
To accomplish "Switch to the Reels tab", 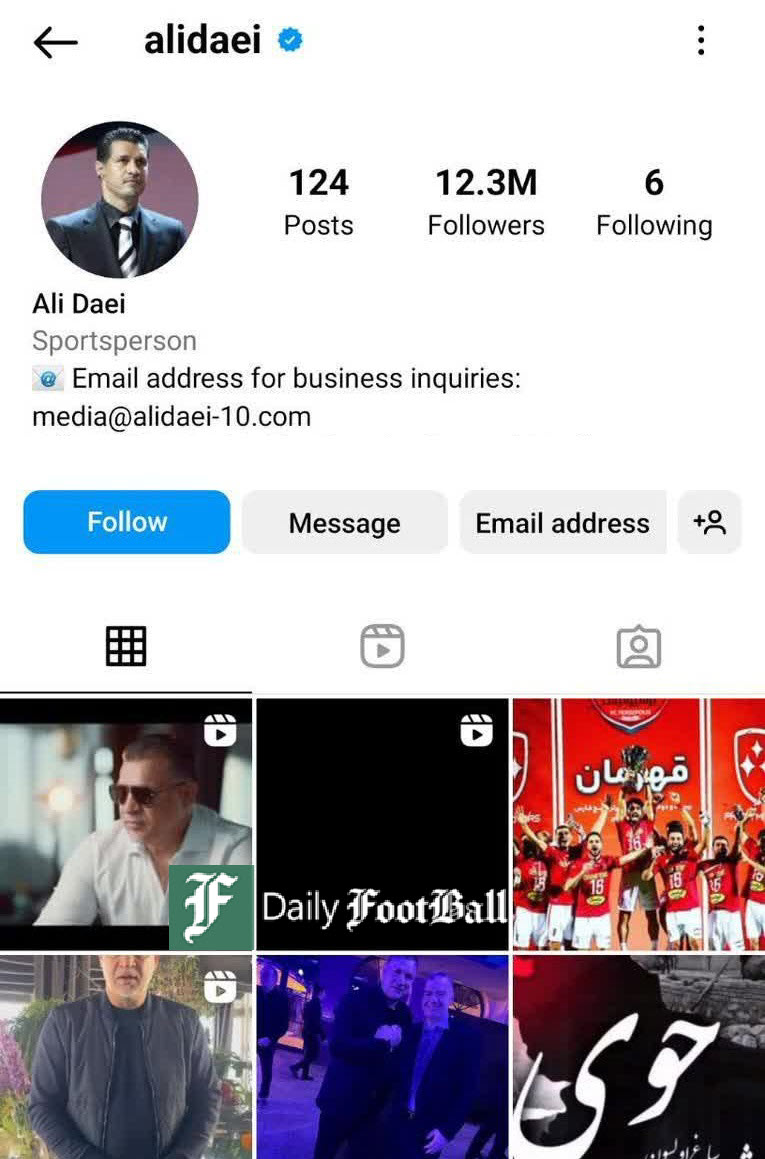I will click(382, 646).
